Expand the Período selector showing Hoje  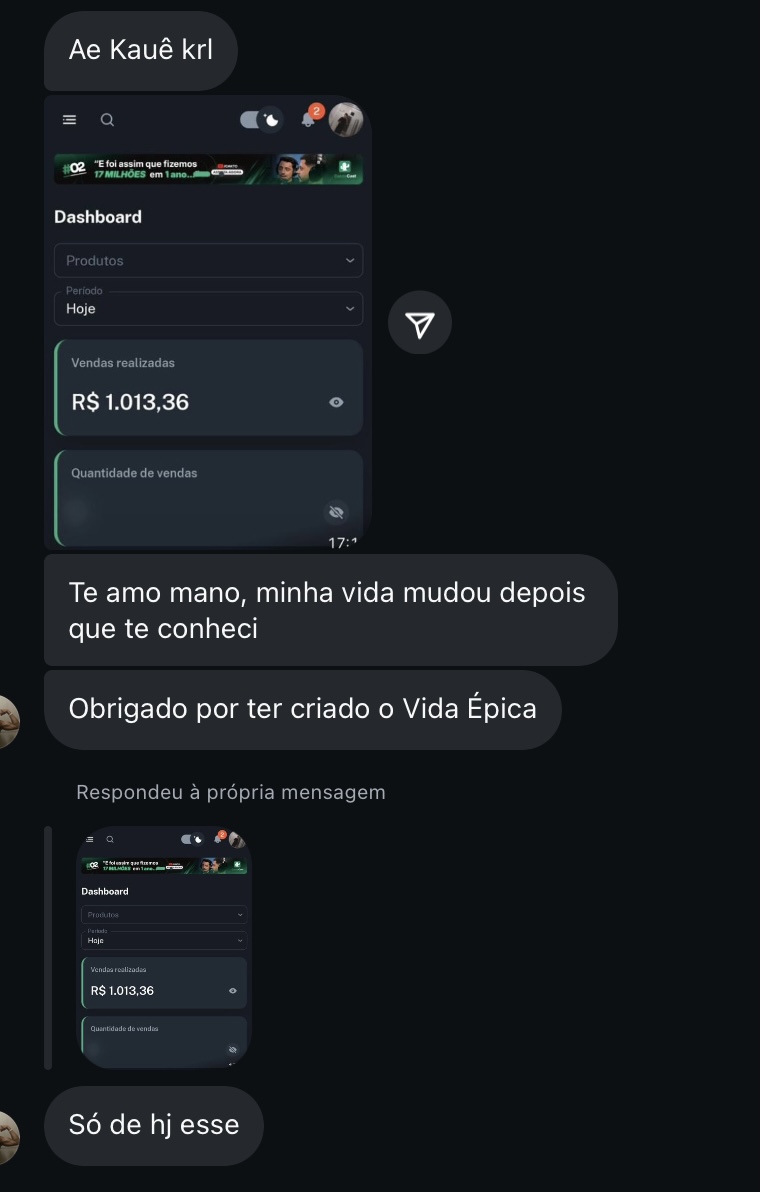(208, 308)
